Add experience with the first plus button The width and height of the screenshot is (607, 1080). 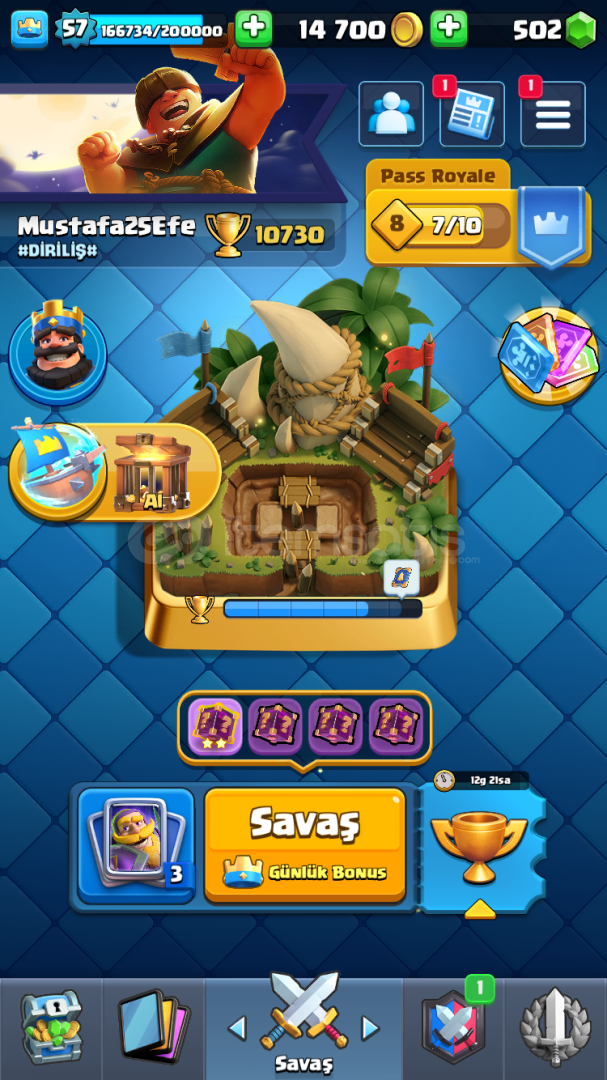[x=254, y=29]
